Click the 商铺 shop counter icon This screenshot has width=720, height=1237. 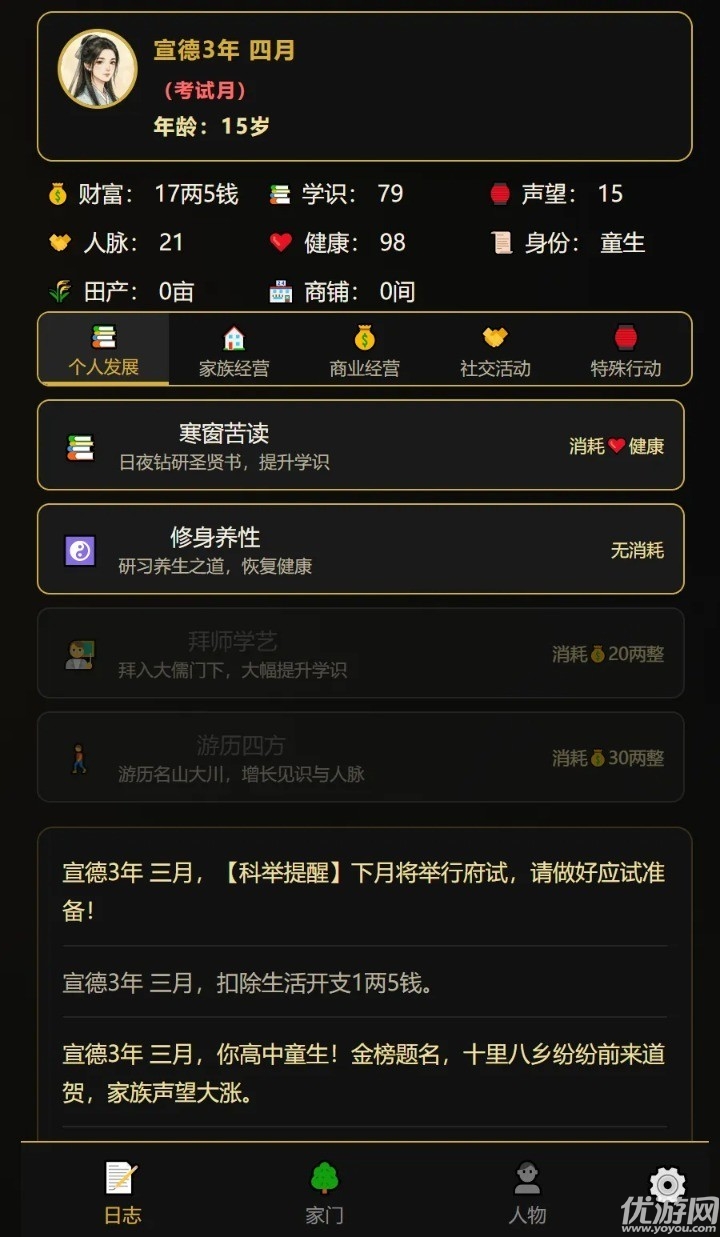tap(274, 291)
